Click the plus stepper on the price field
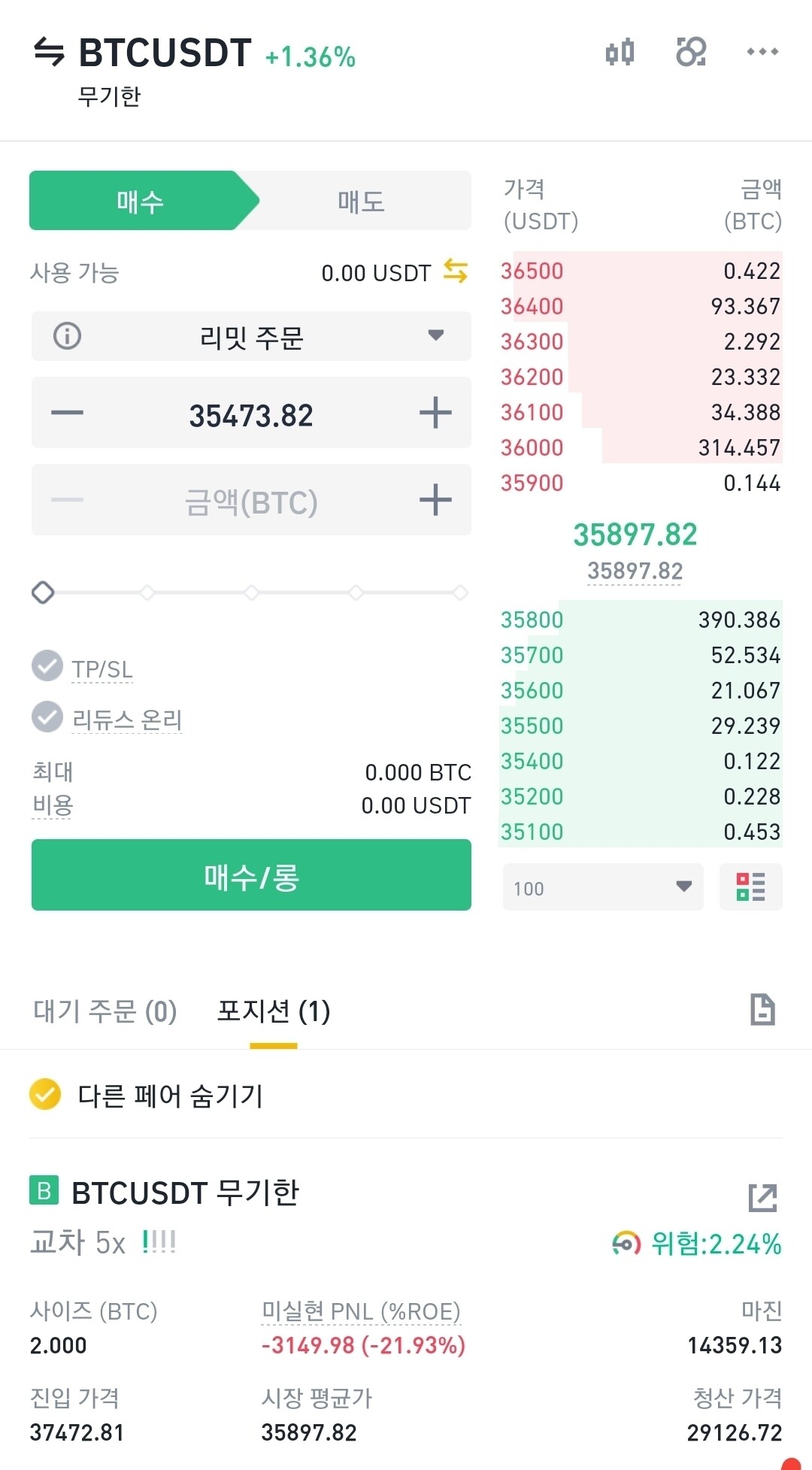Screen dimensions: 812x1470 click(x=435, y=413)
